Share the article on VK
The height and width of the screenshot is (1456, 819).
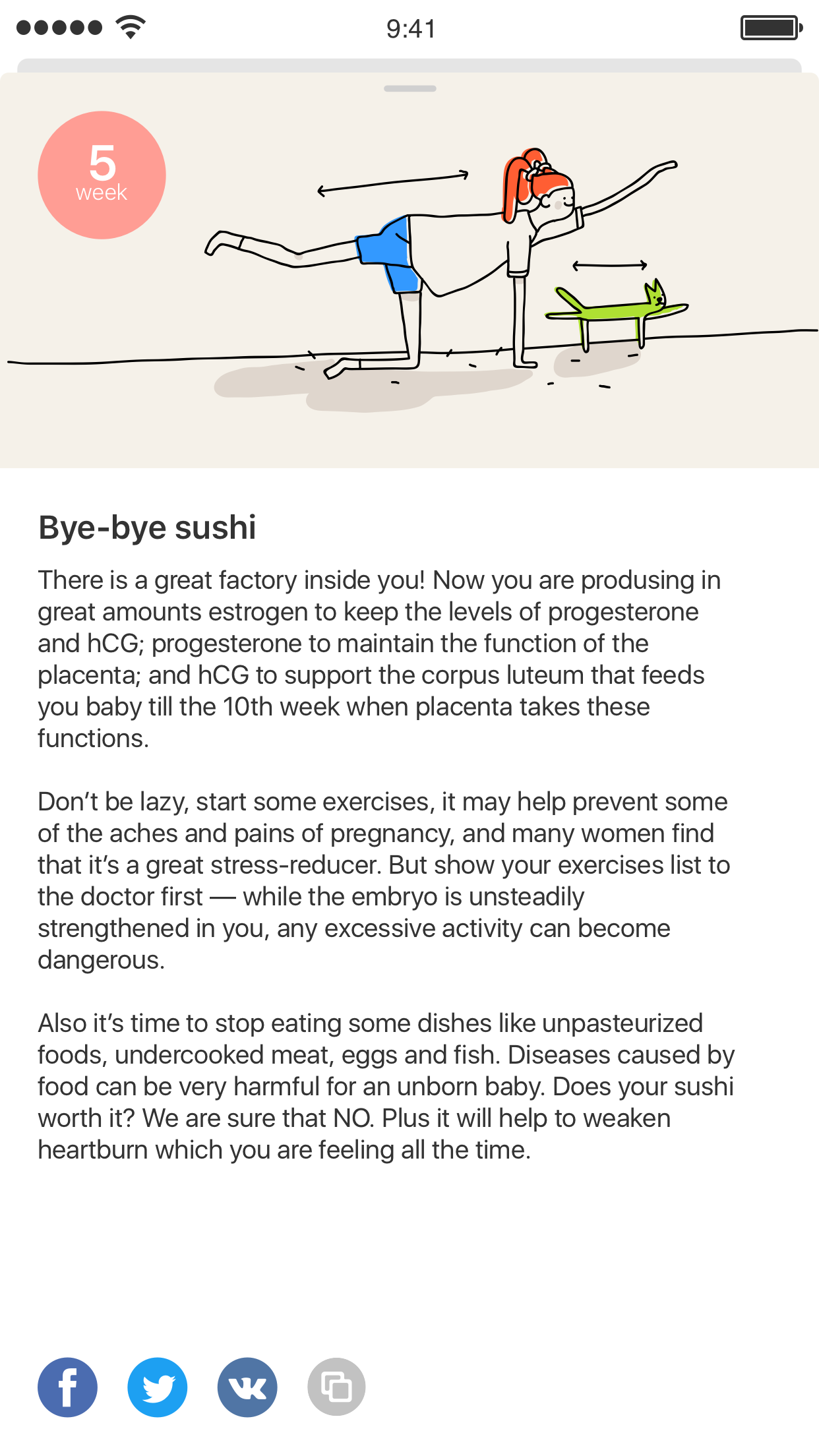247,1387
